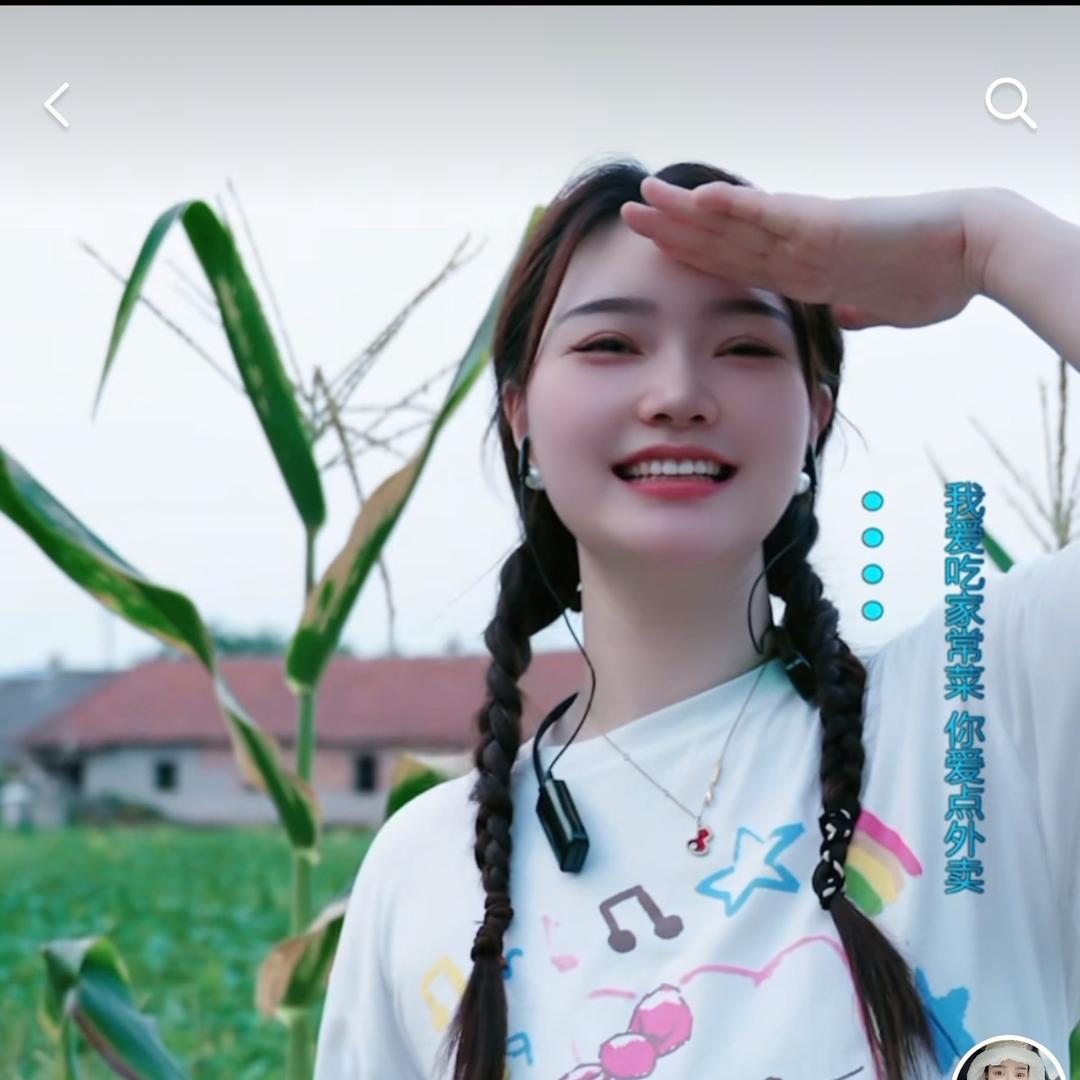Image resolution: width=1080 pixels, height=1080 pixels.
Task: Go back using the top-left arrow
Action: [x=57, y=105]
